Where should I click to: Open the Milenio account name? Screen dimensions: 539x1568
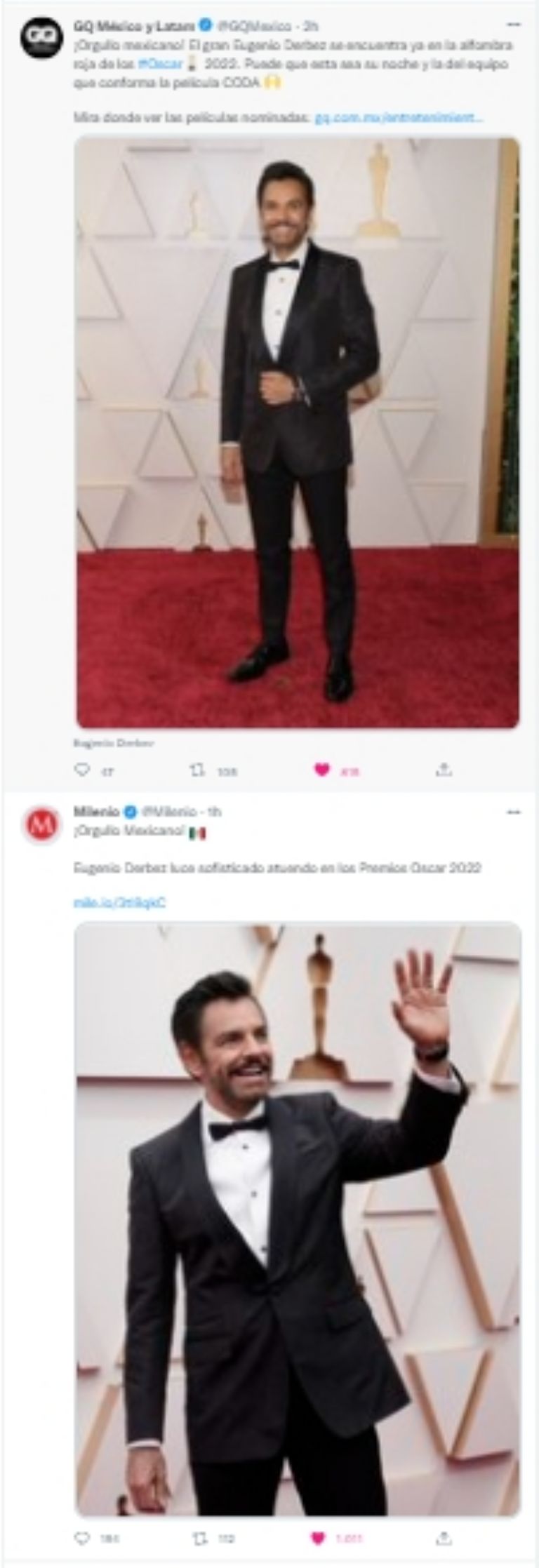(x=96, y=812)
